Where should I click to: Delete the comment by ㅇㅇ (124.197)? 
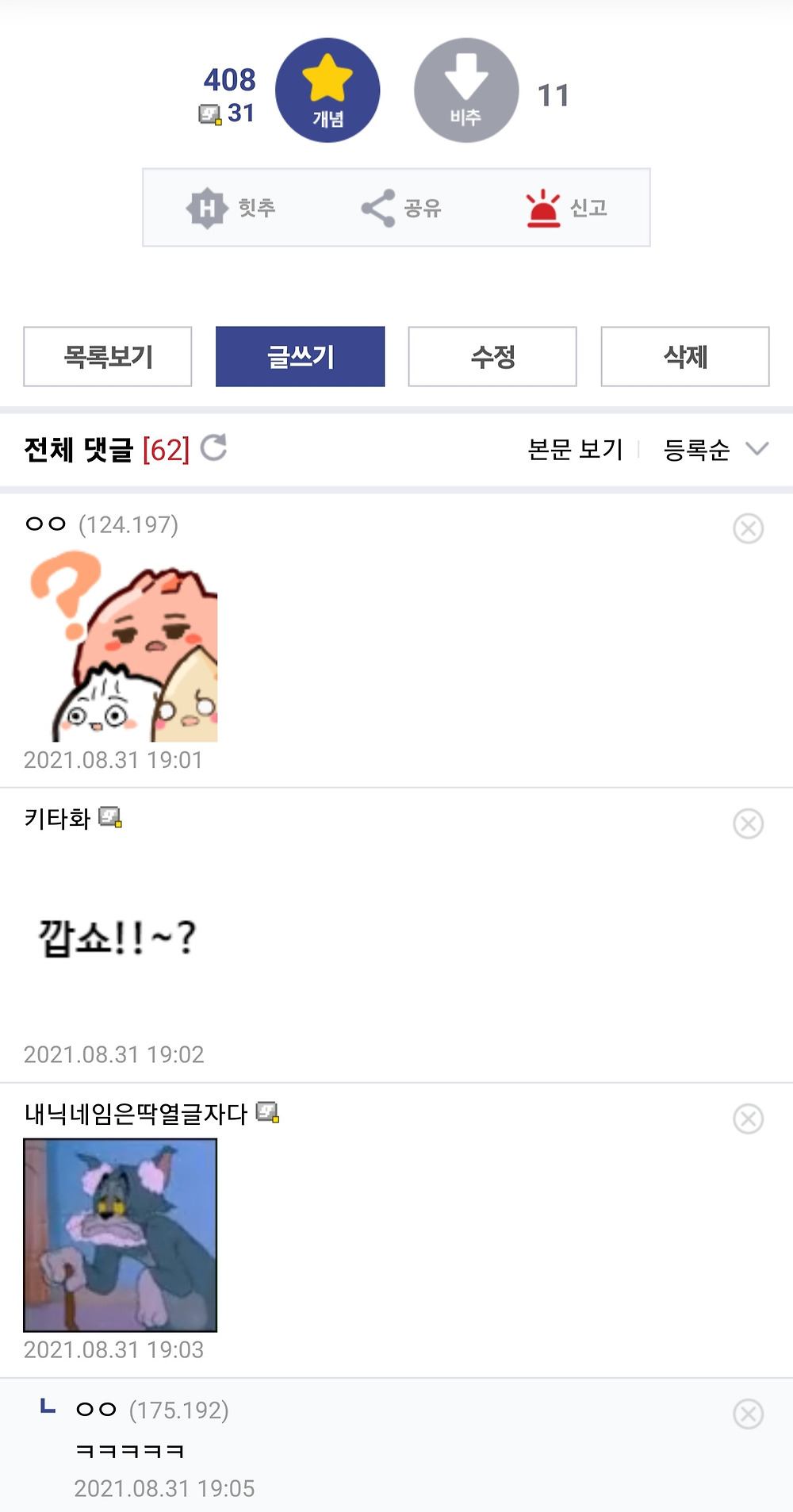pyautogui.click(x=748, y=528)
